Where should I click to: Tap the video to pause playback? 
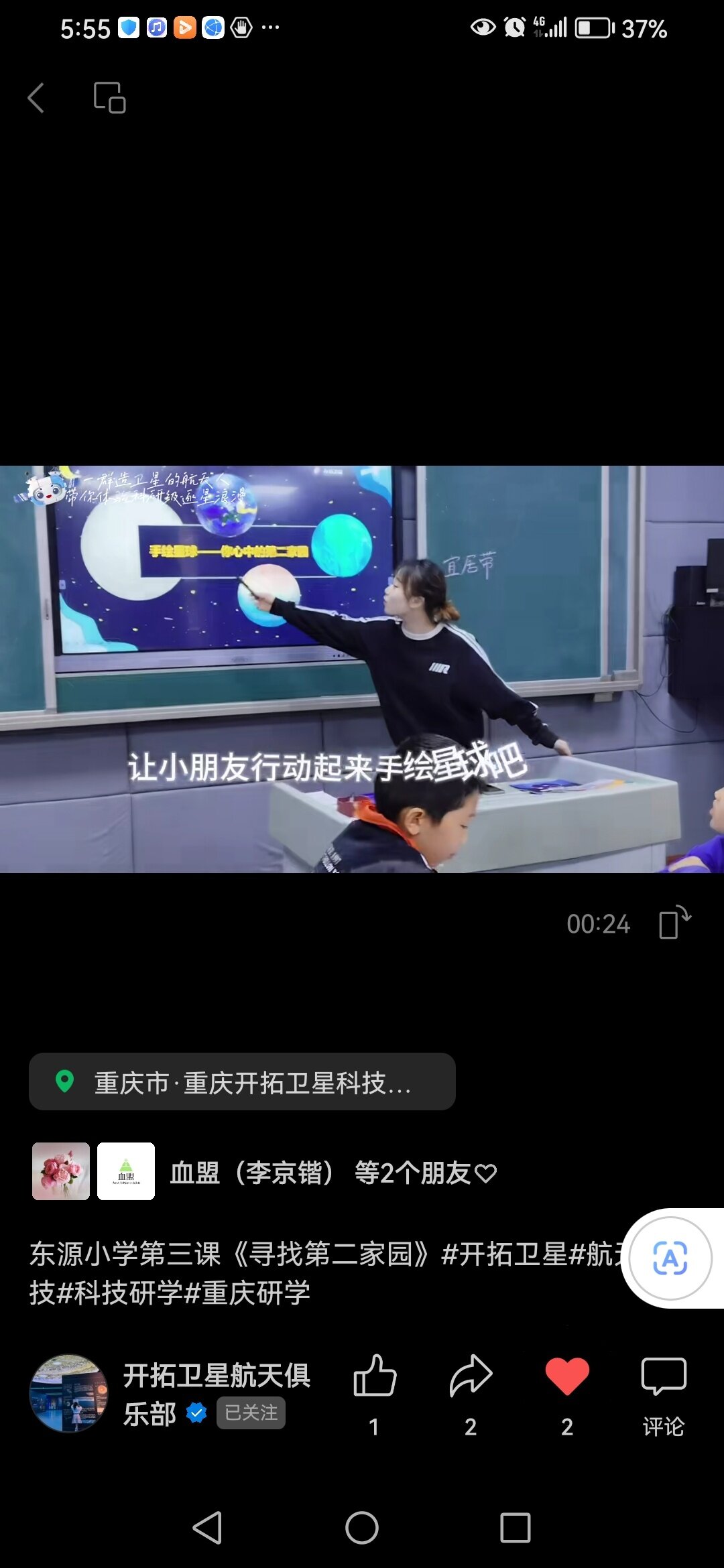click(362, 669)
